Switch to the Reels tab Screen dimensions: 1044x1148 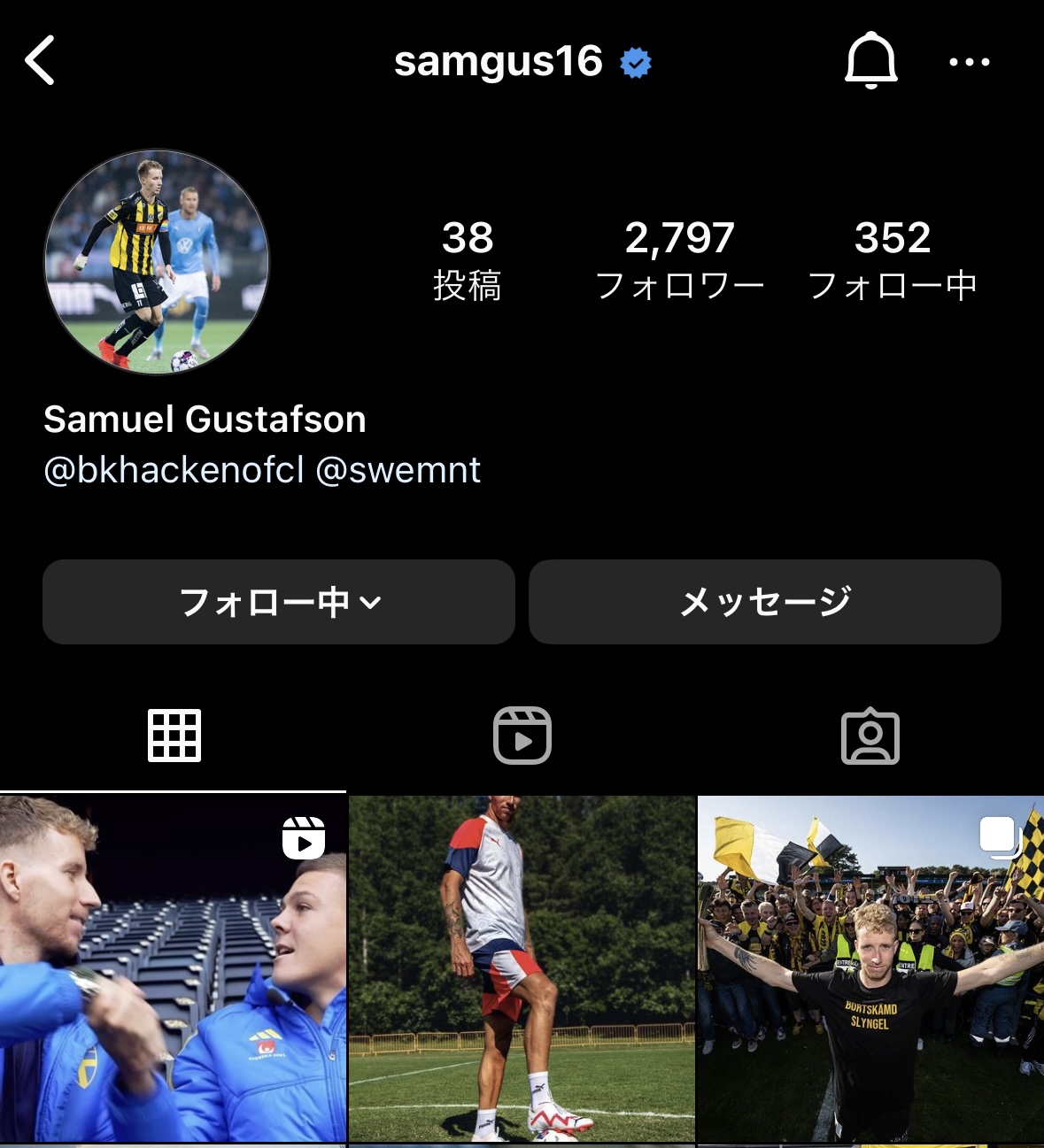coord(522,736)
